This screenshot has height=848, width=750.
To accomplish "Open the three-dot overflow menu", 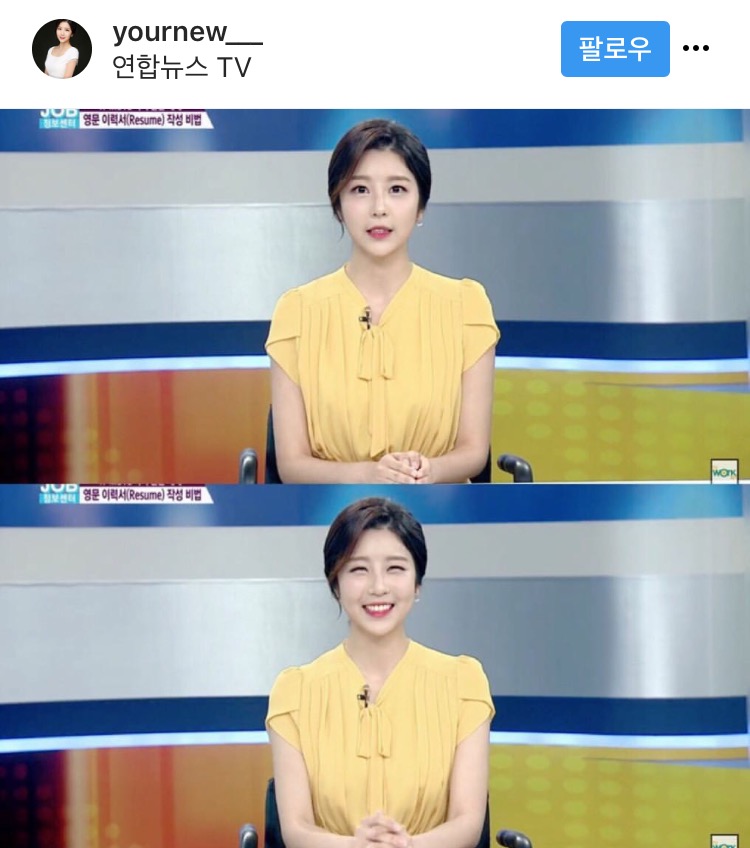I will 696,48.
